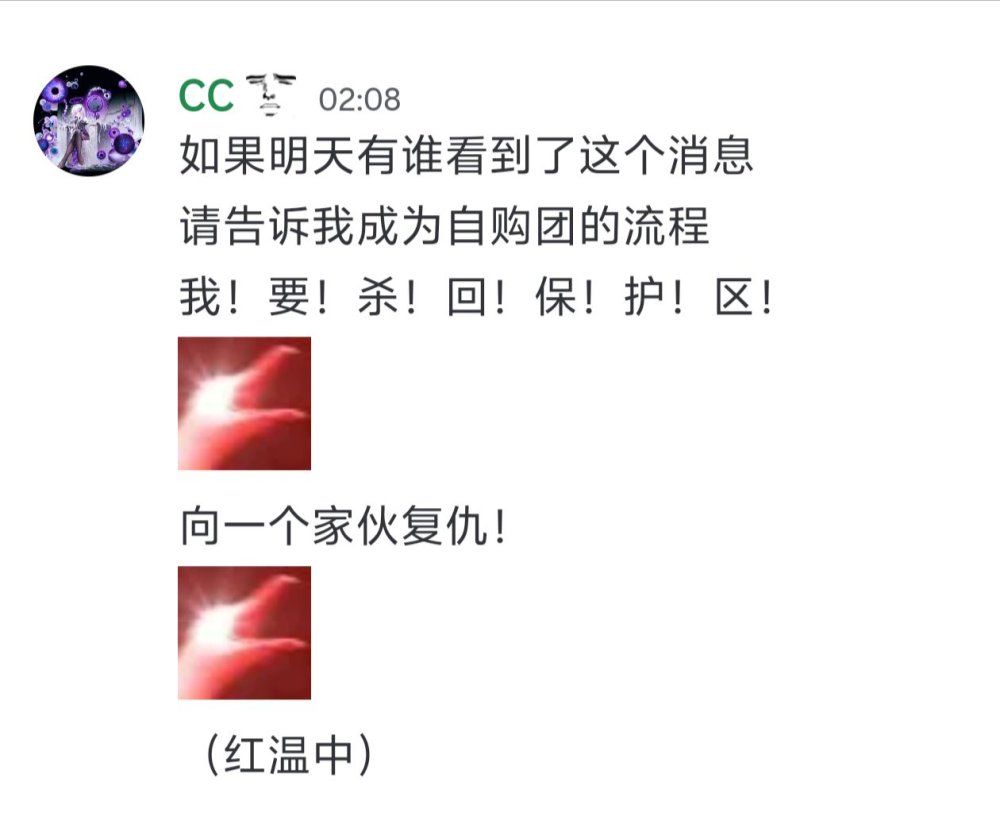1000x816 pixels.
Task: View the red hand sticker above 红温中
Action: pos(244,632)
